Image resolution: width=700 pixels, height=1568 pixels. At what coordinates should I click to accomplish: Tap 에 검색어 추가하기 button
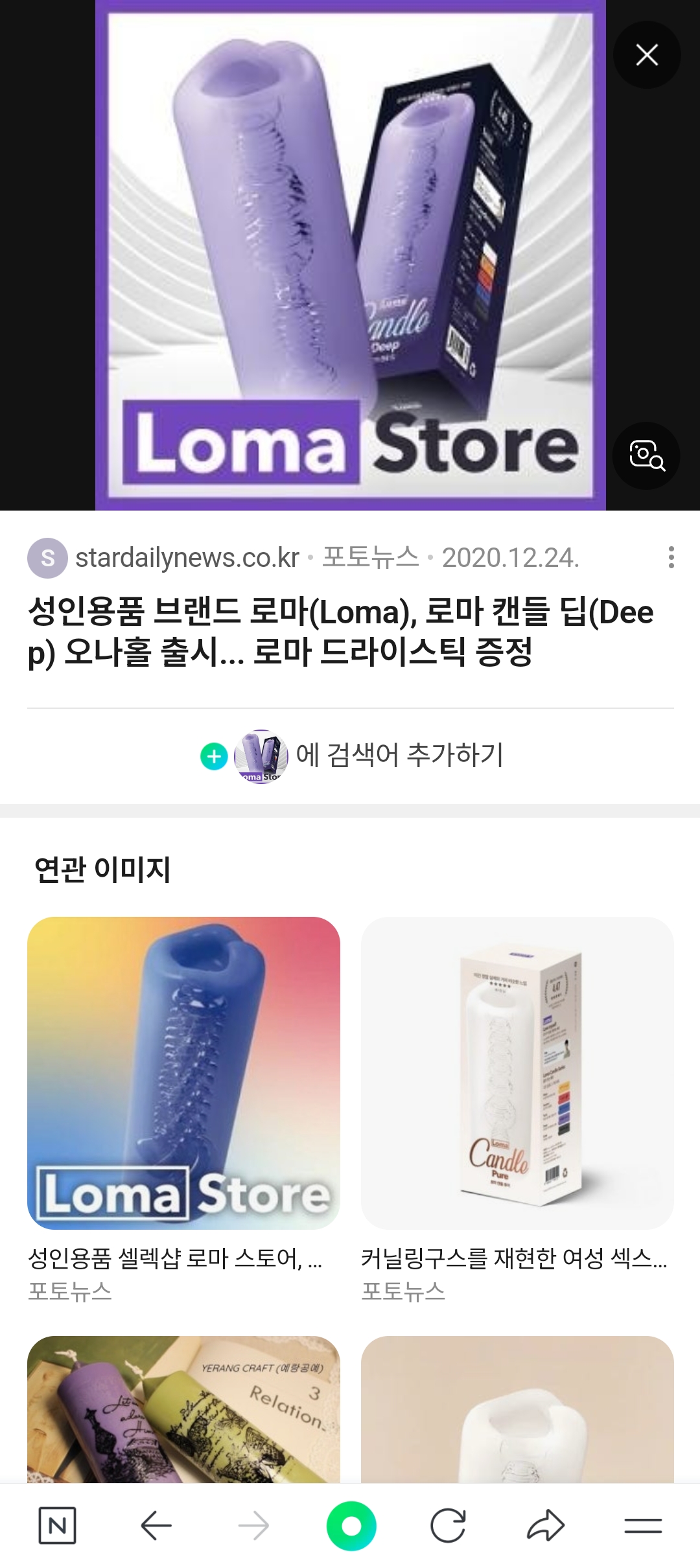352,755
